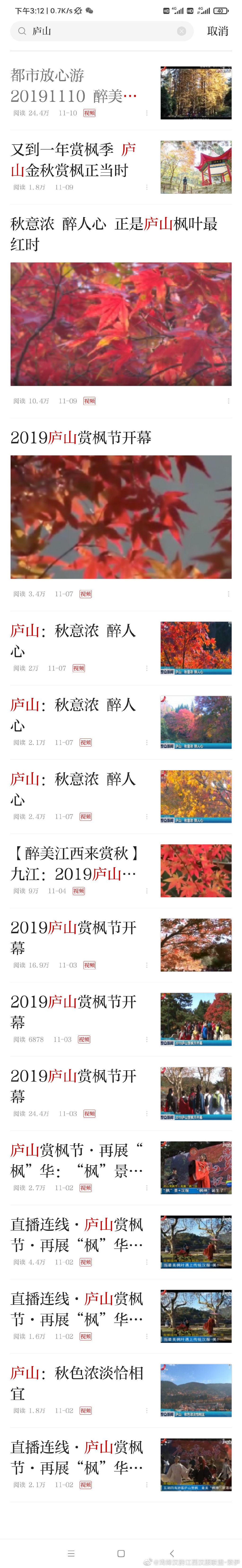Viewport: 242px width, 1568px height.
Task: Open 直播连线·庐山赏枫节 with 4.4万 reads
Action: (x=76, y=1234)
